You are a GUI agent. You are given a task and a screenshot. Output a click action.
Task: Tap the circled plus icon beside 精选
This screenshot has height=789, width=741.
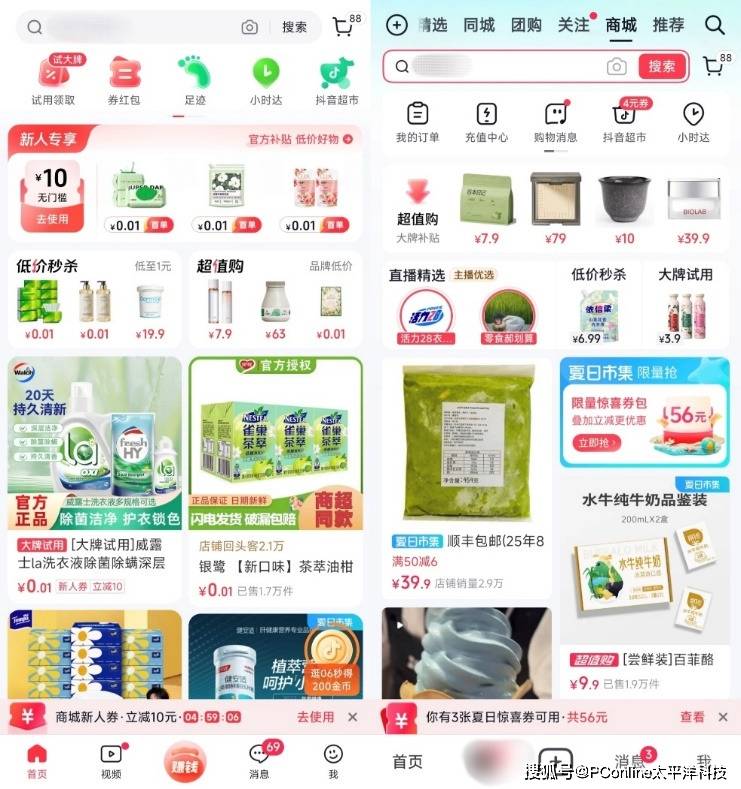point(397,25)
